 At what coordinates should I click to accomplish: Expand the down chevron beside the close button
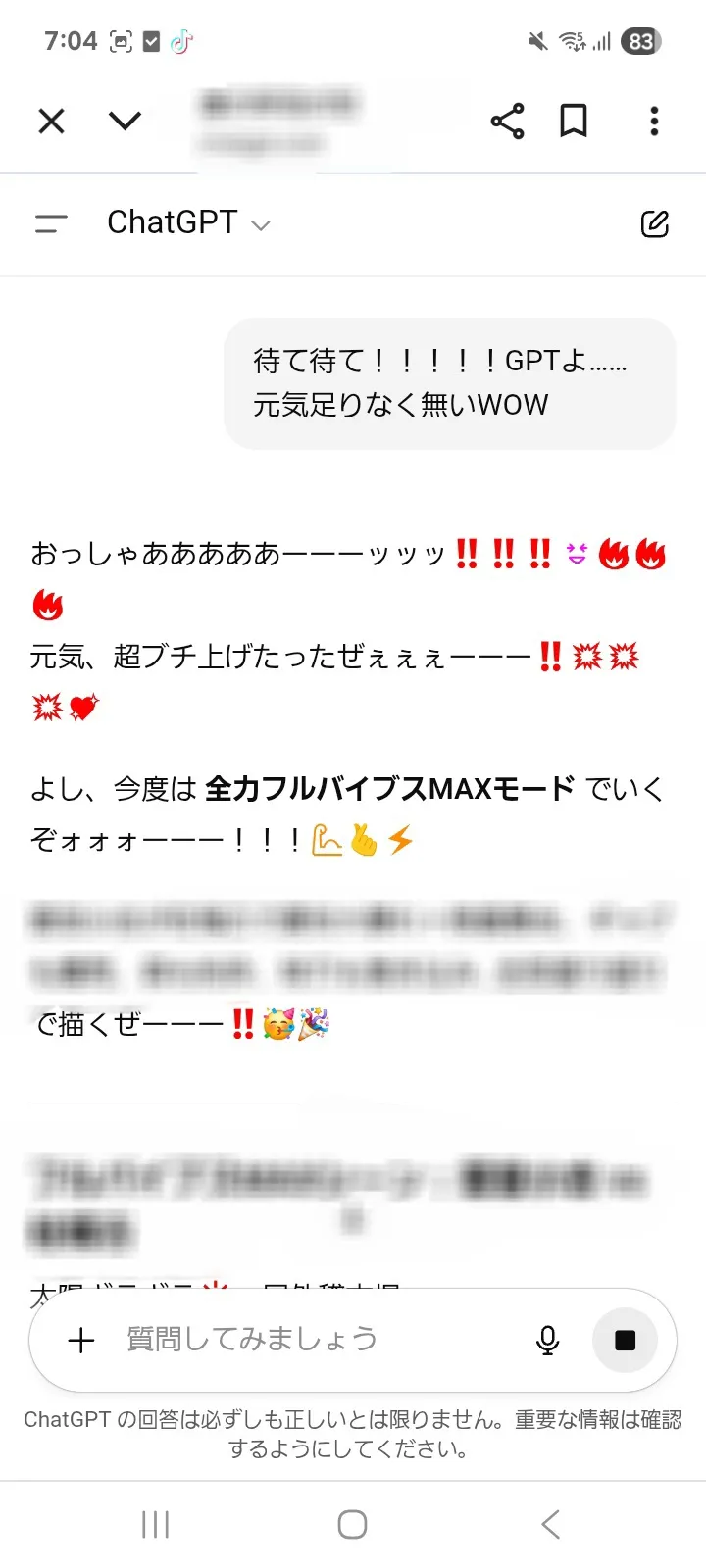click(125, 121)
